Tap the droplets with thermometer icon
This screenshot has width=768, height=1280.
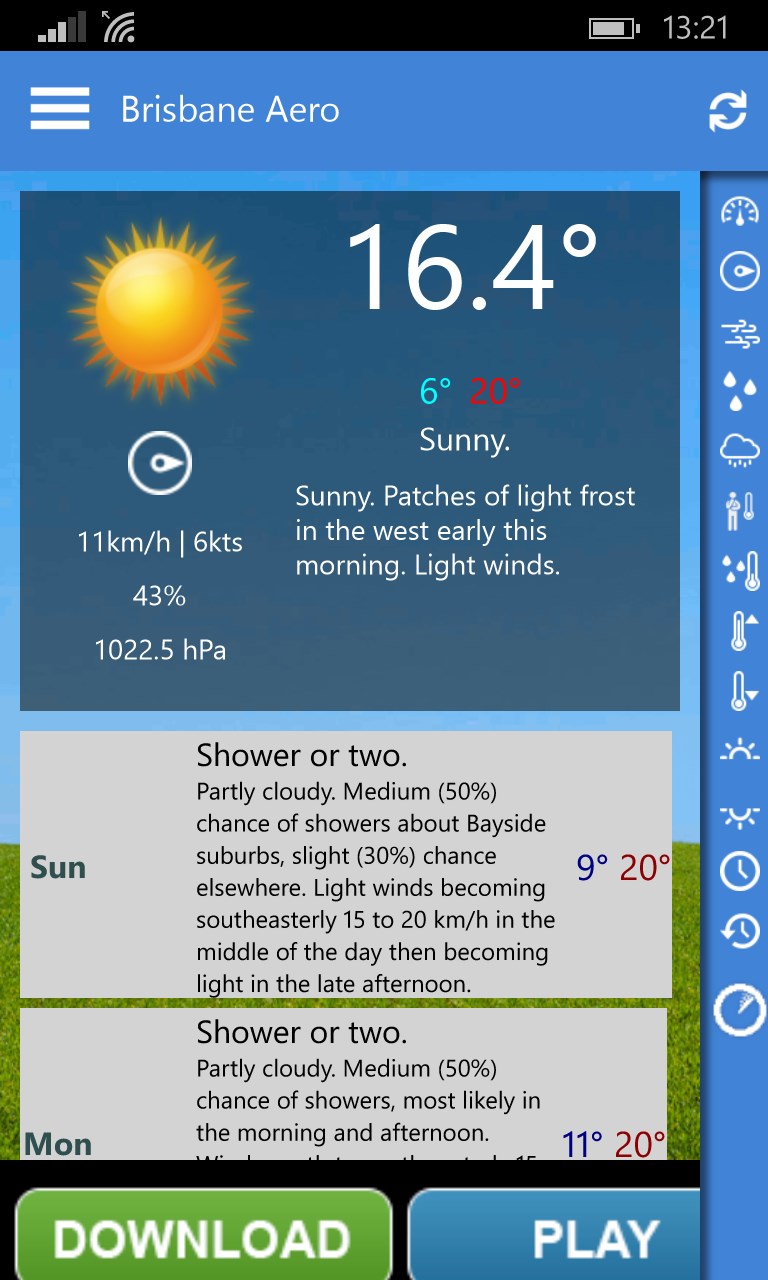coord(740,569)
